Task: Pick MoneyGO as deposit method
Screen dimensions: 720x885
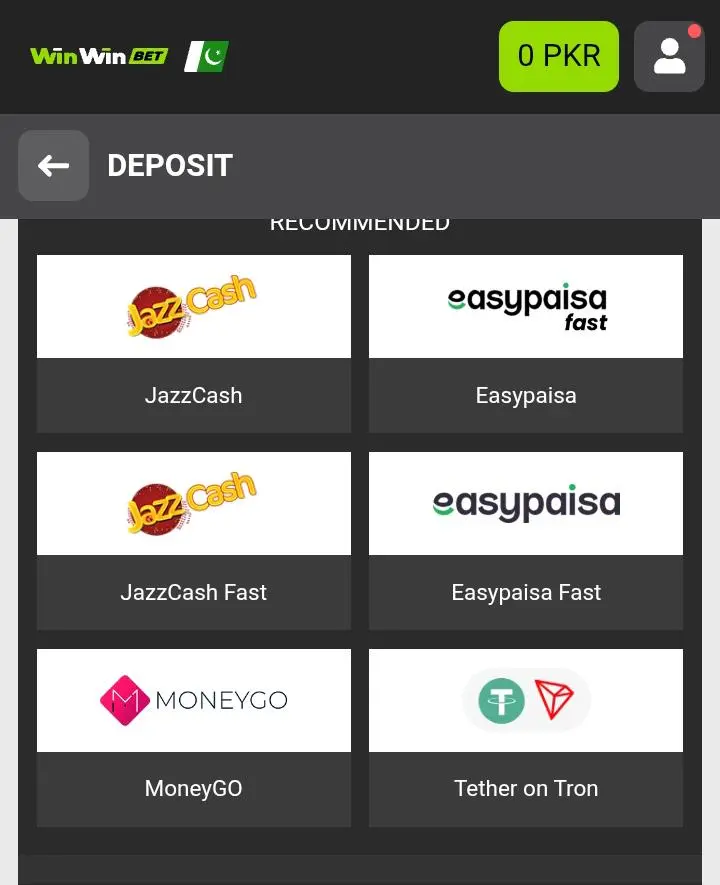Action: point(193,737)
